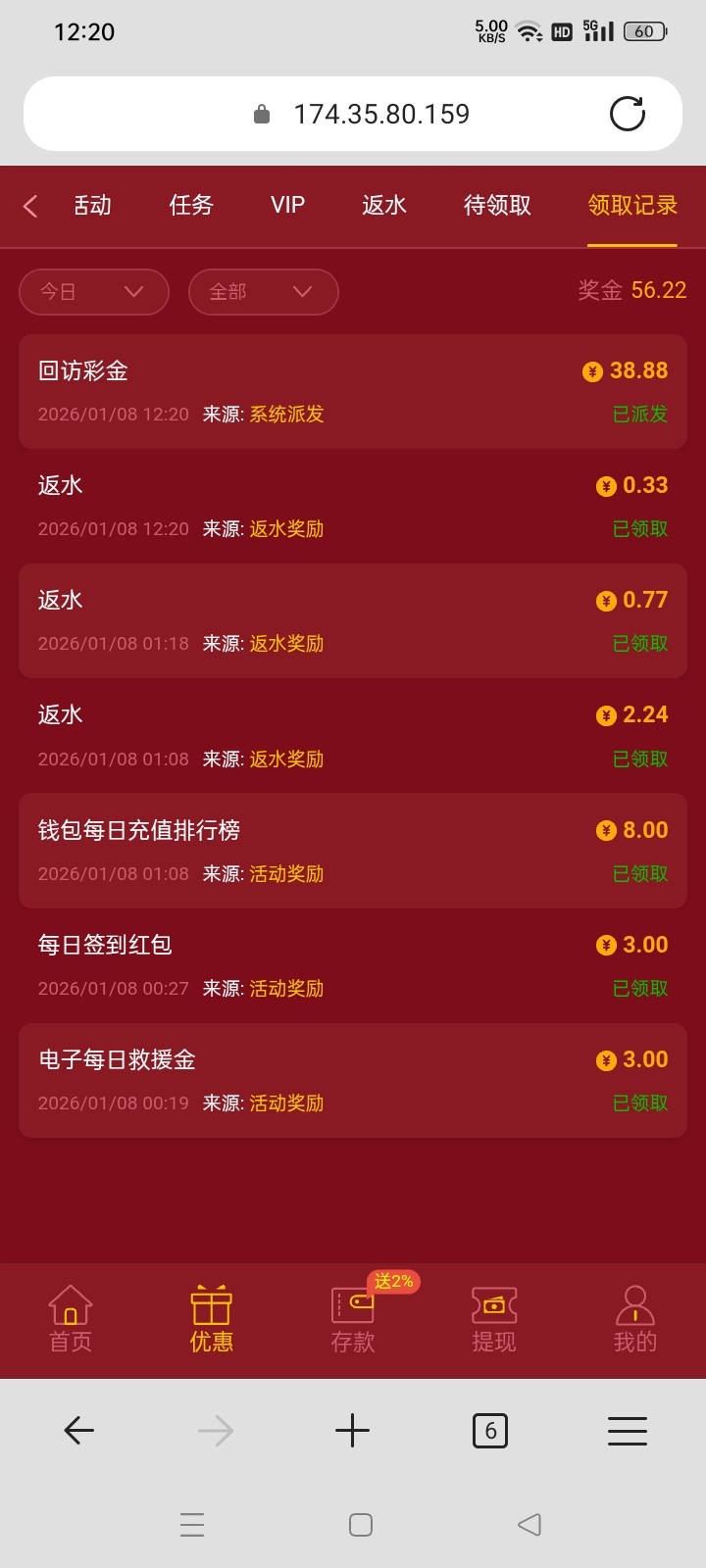This screenshot has width=706, height=1568.
Task: Tap the system home button
Action: [x=361, y=1525]
